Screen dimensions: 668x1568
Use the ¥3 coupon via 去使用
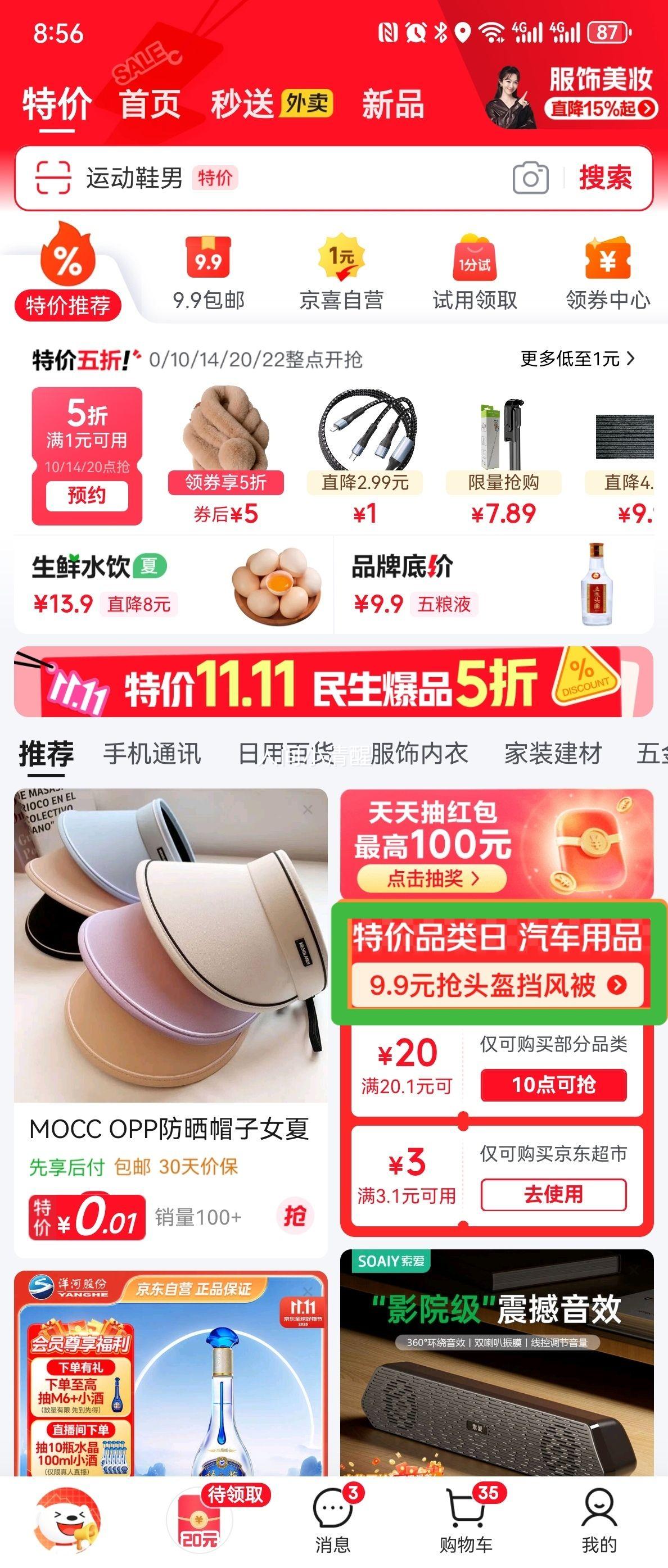pos(553,1194)
